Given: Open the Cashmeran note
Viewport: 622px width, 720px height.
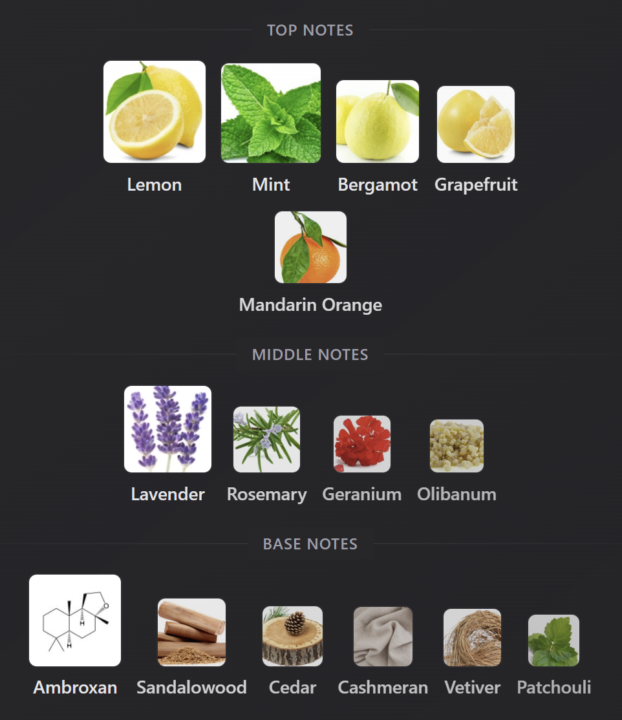Looking at the screenshot, I should 383,636.
